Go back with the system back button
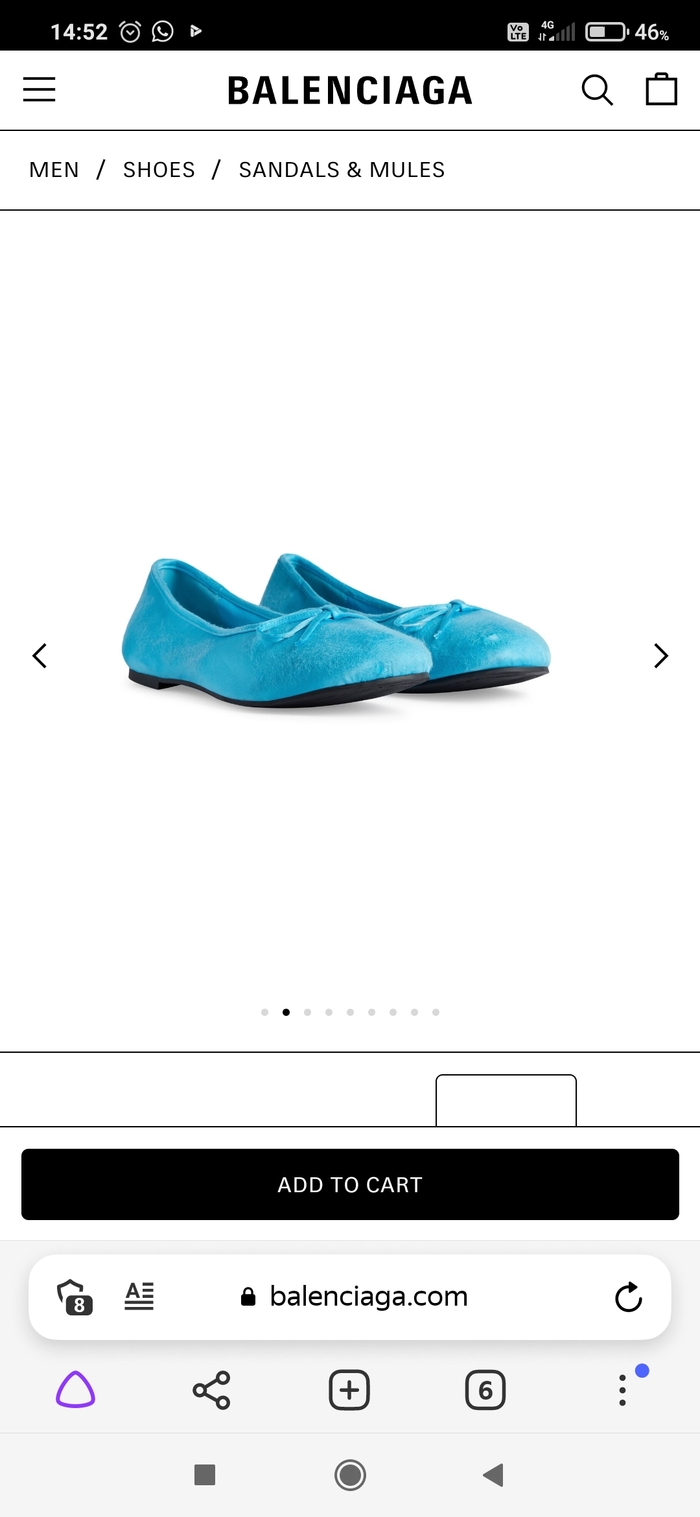The height and width of the screenshot is (1517, 700). click(x=492, y=1475)
